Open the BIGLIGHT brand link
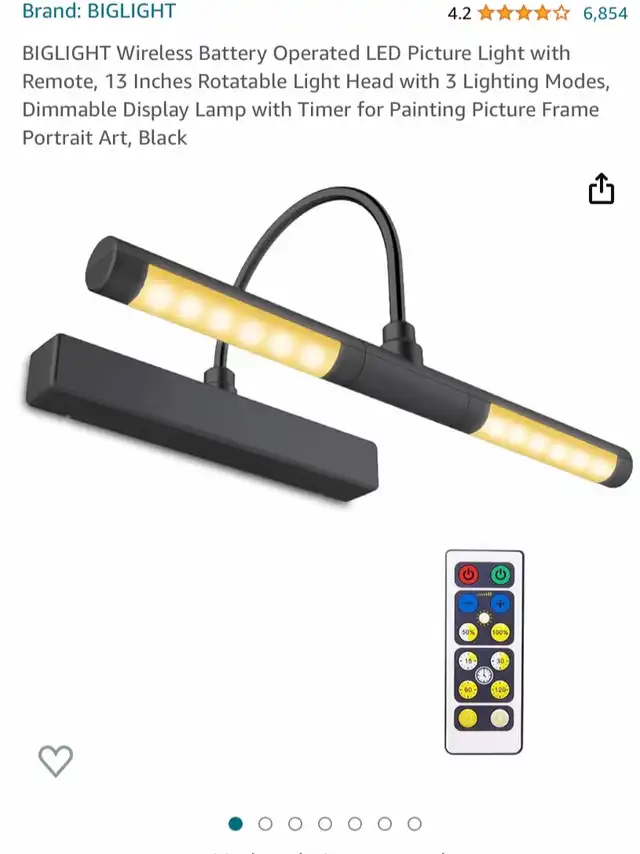Image resolution: width=640 pixels, height=854 pixels. (98, 11)
